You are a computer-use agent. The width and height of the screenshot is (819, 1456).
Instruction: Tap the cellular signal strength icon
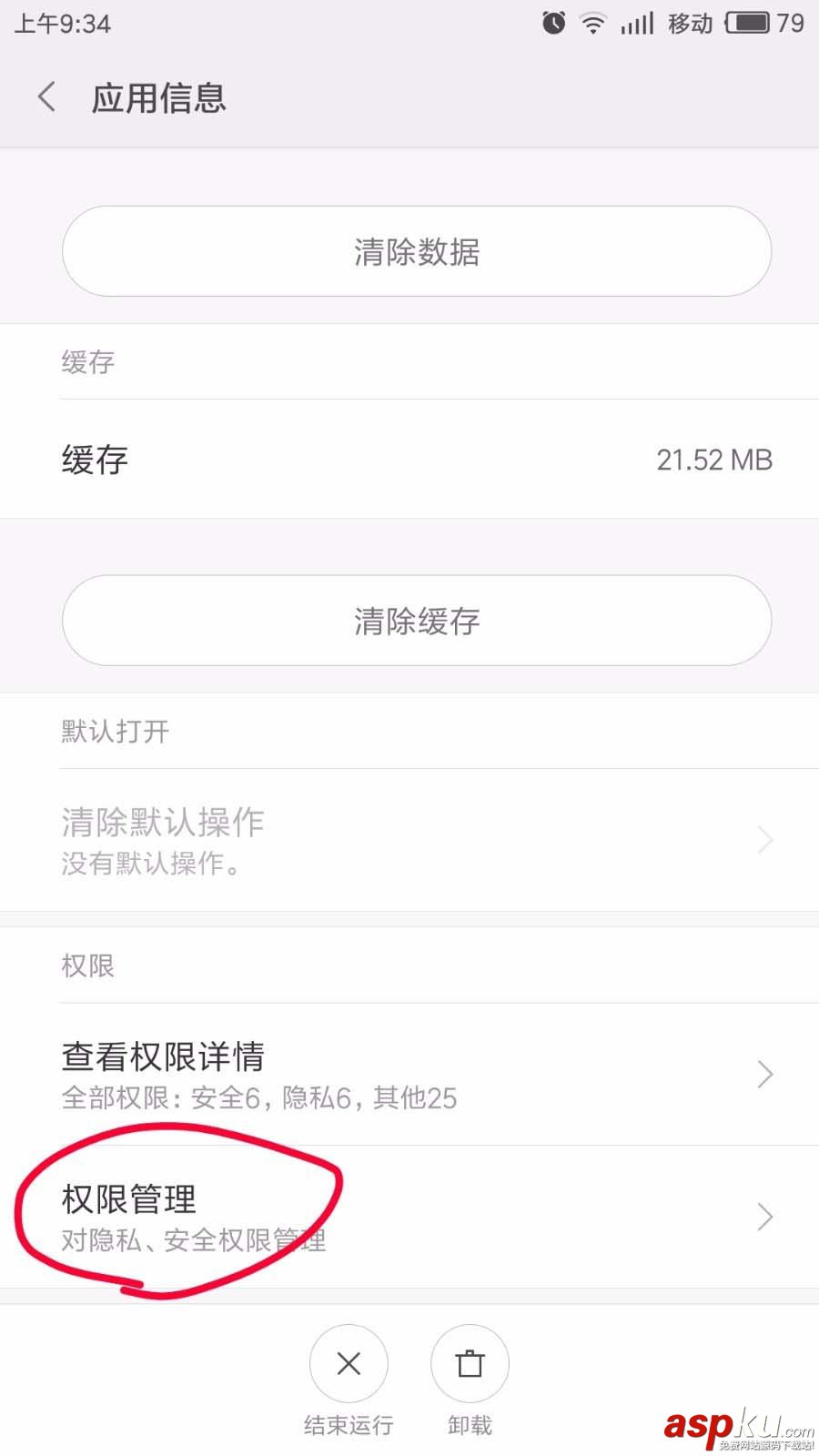[x=636, y=24]
